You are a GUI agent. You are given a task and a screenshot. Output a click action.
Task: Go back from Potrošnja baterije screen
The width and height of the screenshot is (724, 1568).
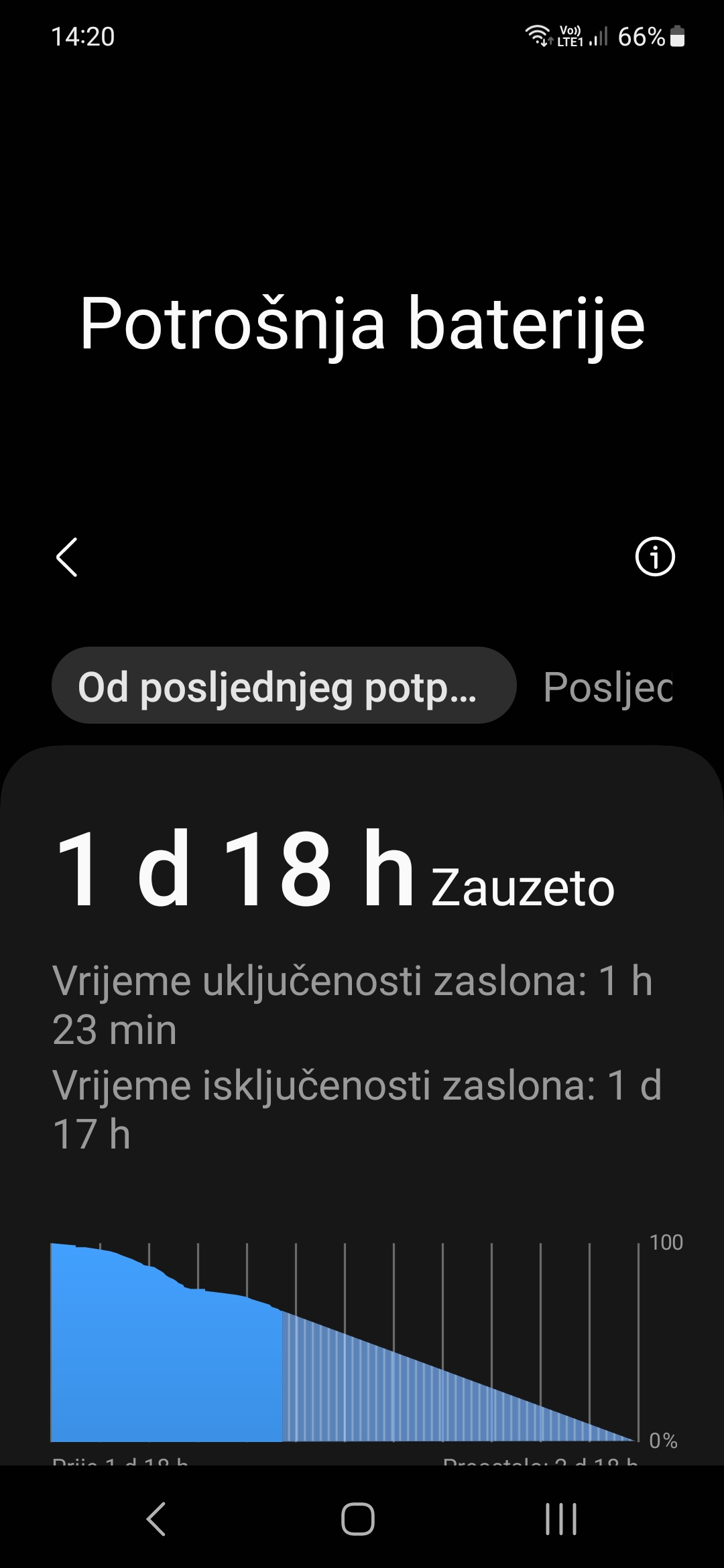tap(67, 557)
